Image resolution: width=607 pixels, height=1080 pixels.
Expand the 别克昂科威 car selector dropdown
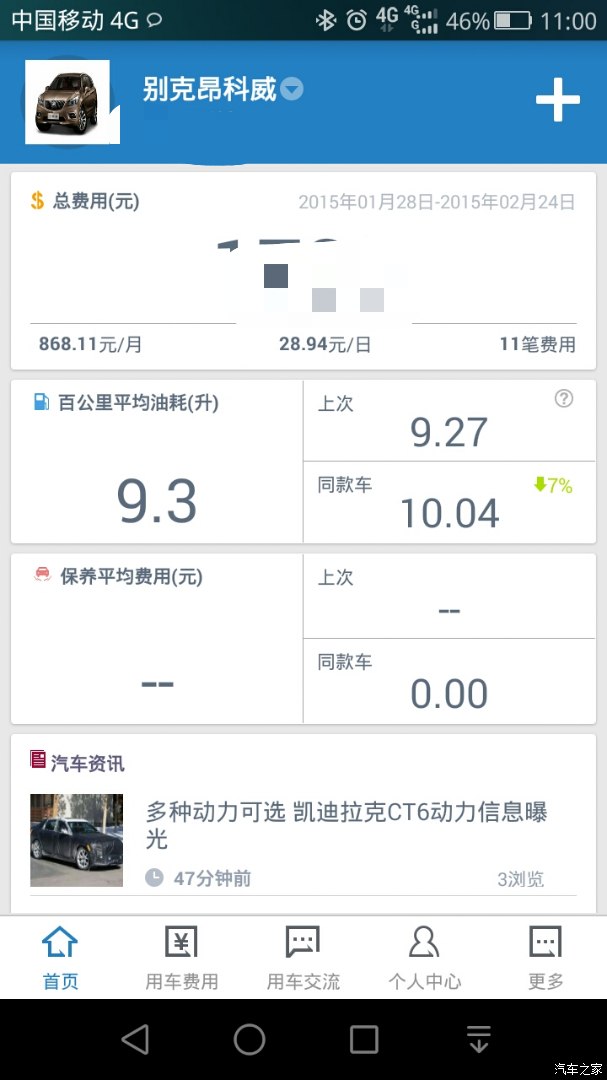pyautogui.click(x=291, y=90)
